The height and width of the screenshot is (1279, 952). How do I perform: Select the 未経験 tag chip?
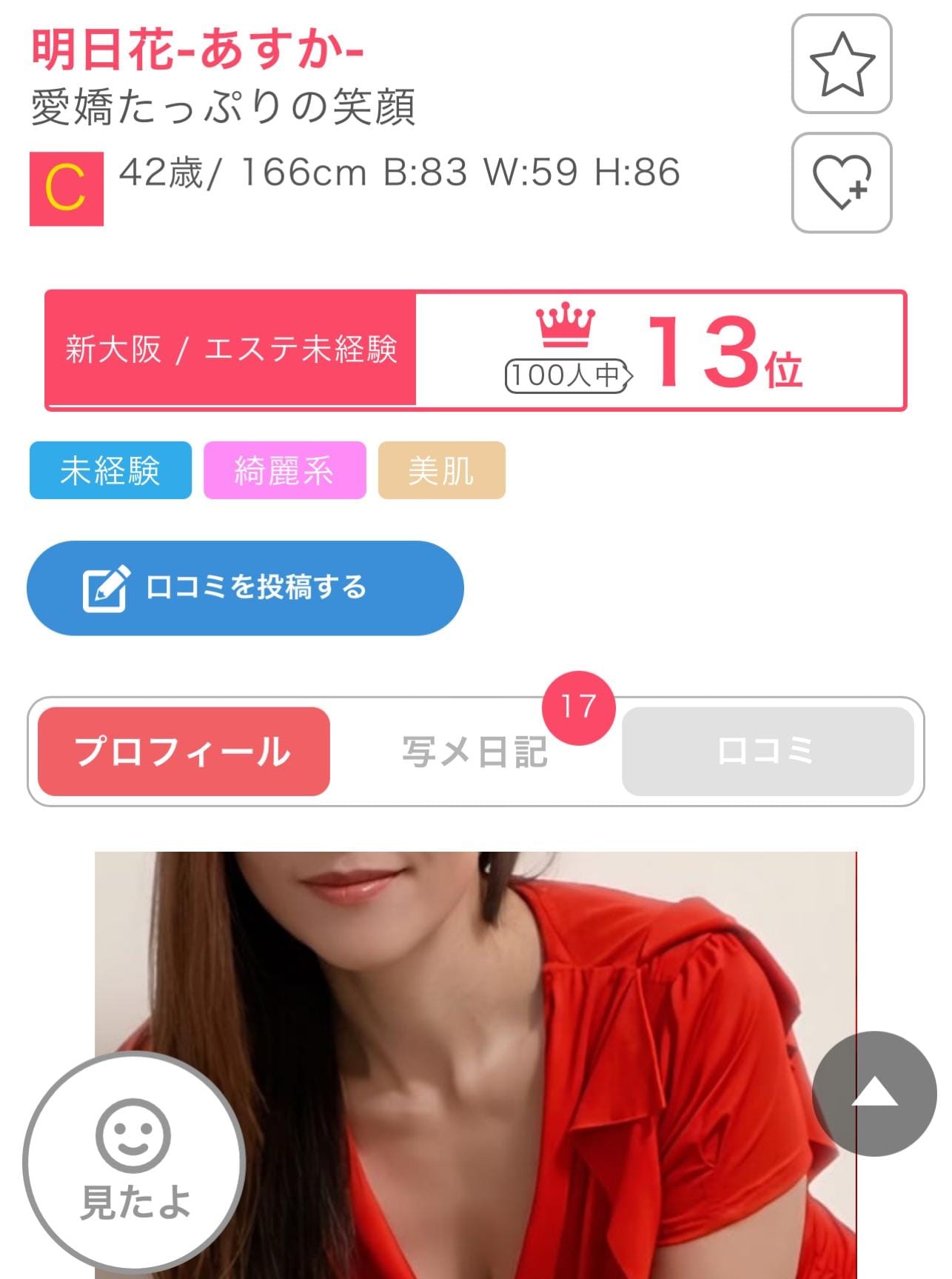[x=110, y=470]
